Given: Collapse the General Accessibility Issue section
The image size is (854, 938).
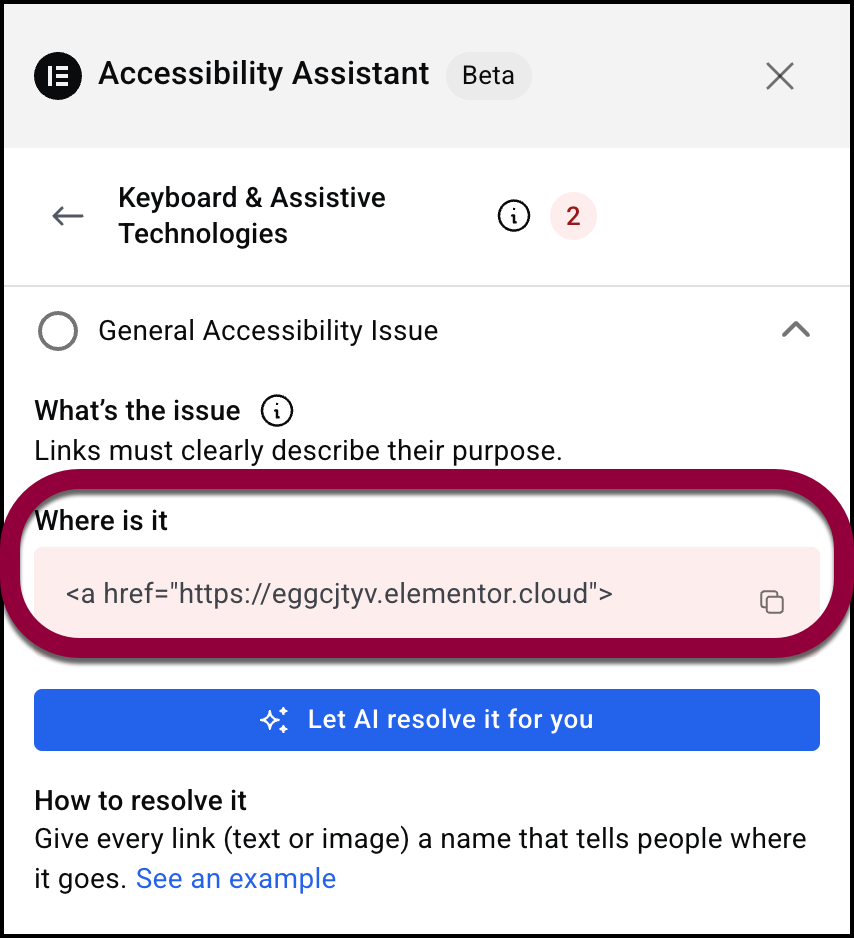Looking at the screenshot, I should [x=795, y=330].
